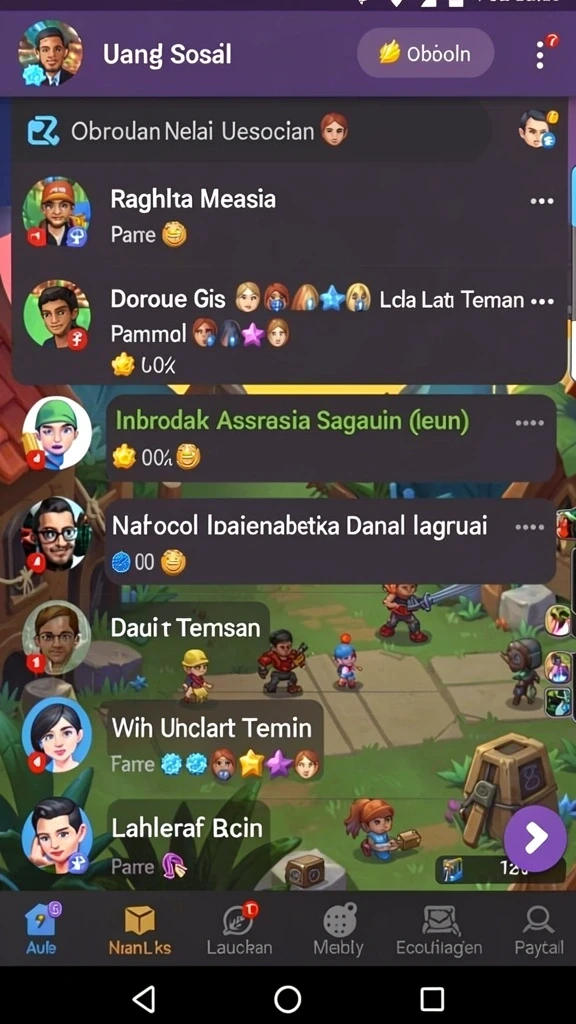Open more options on the Nafocol Ipaienabetka row
576x1024 pixels.
[x=529, y=527]
